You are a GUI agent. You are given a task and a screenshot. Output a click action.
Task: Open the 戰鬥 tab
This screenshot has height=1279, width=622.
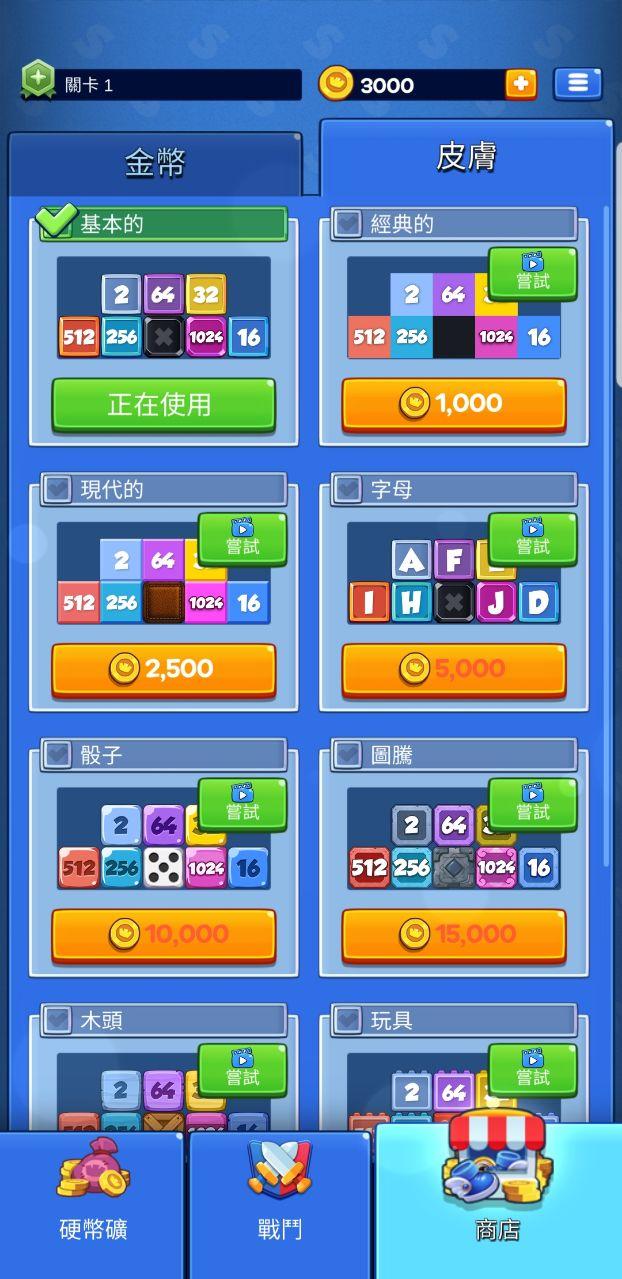279,1205
